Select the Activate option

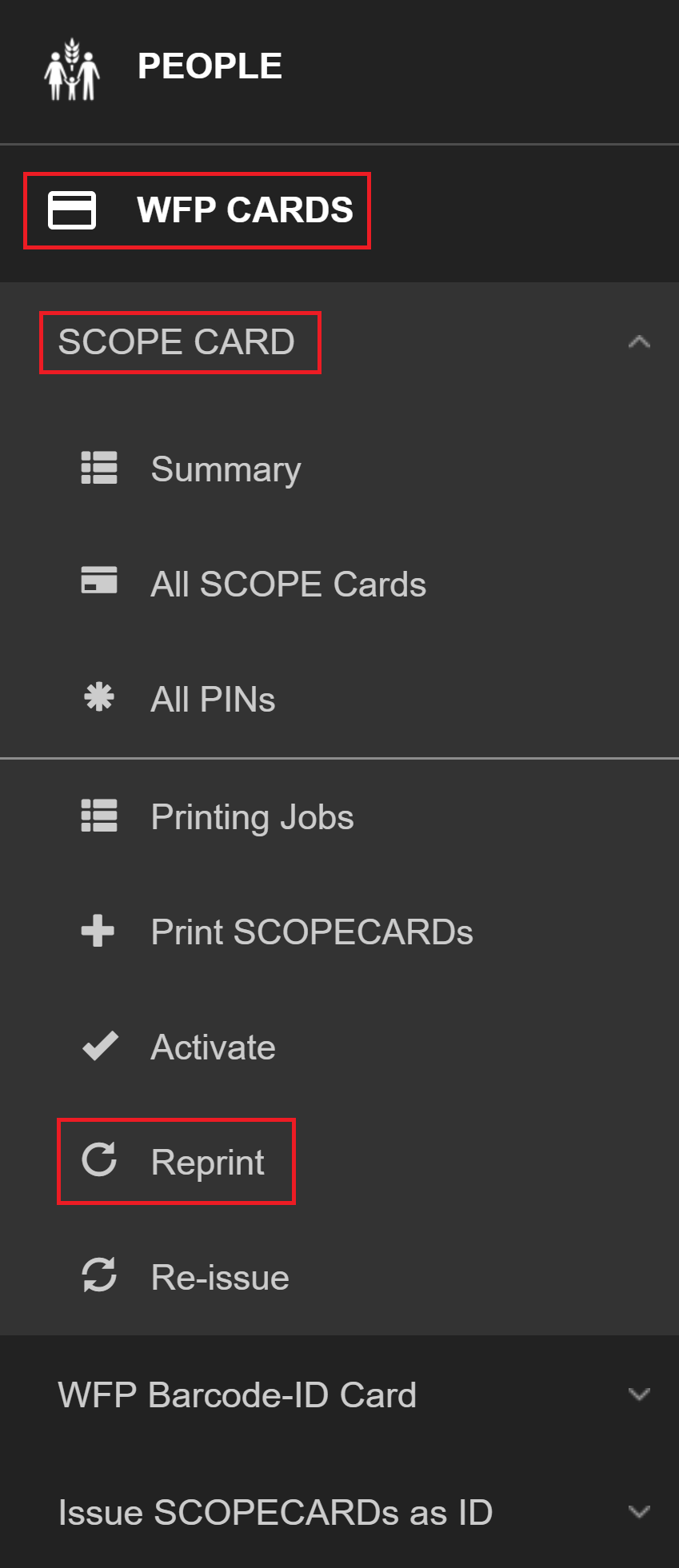pos(213,1047)
